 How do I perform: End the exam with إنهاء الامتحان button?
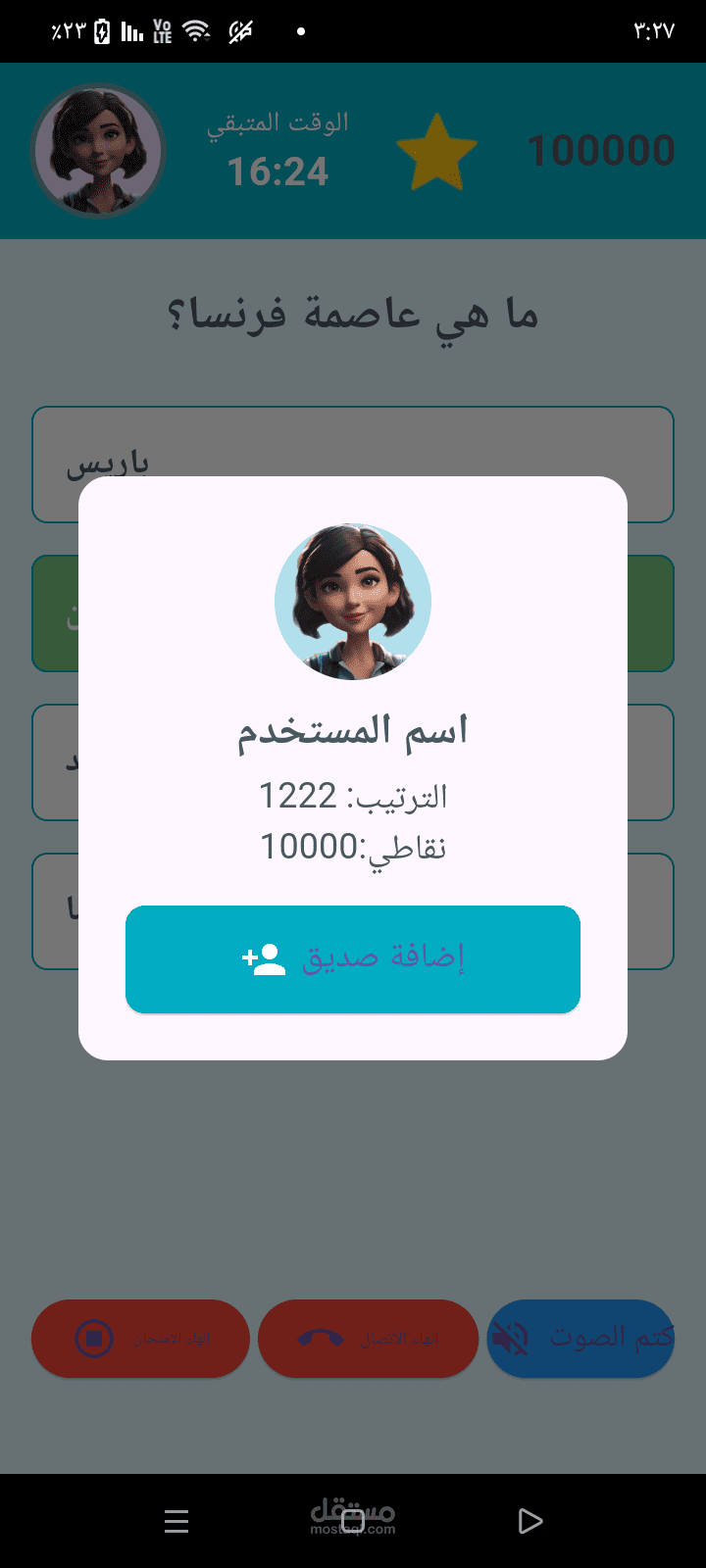tap(140, 1338)
